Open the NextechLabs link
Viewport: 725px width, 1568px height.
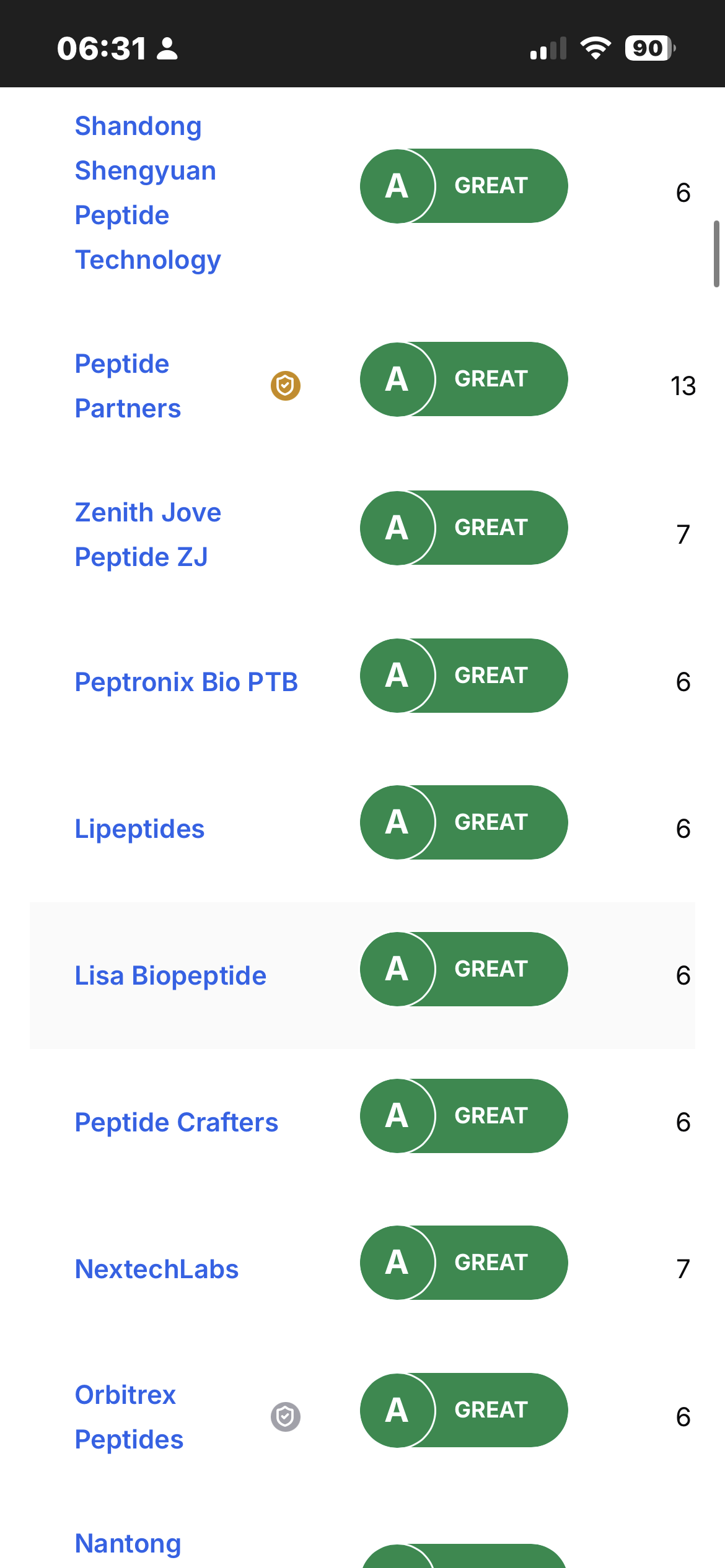point(156,1269)
